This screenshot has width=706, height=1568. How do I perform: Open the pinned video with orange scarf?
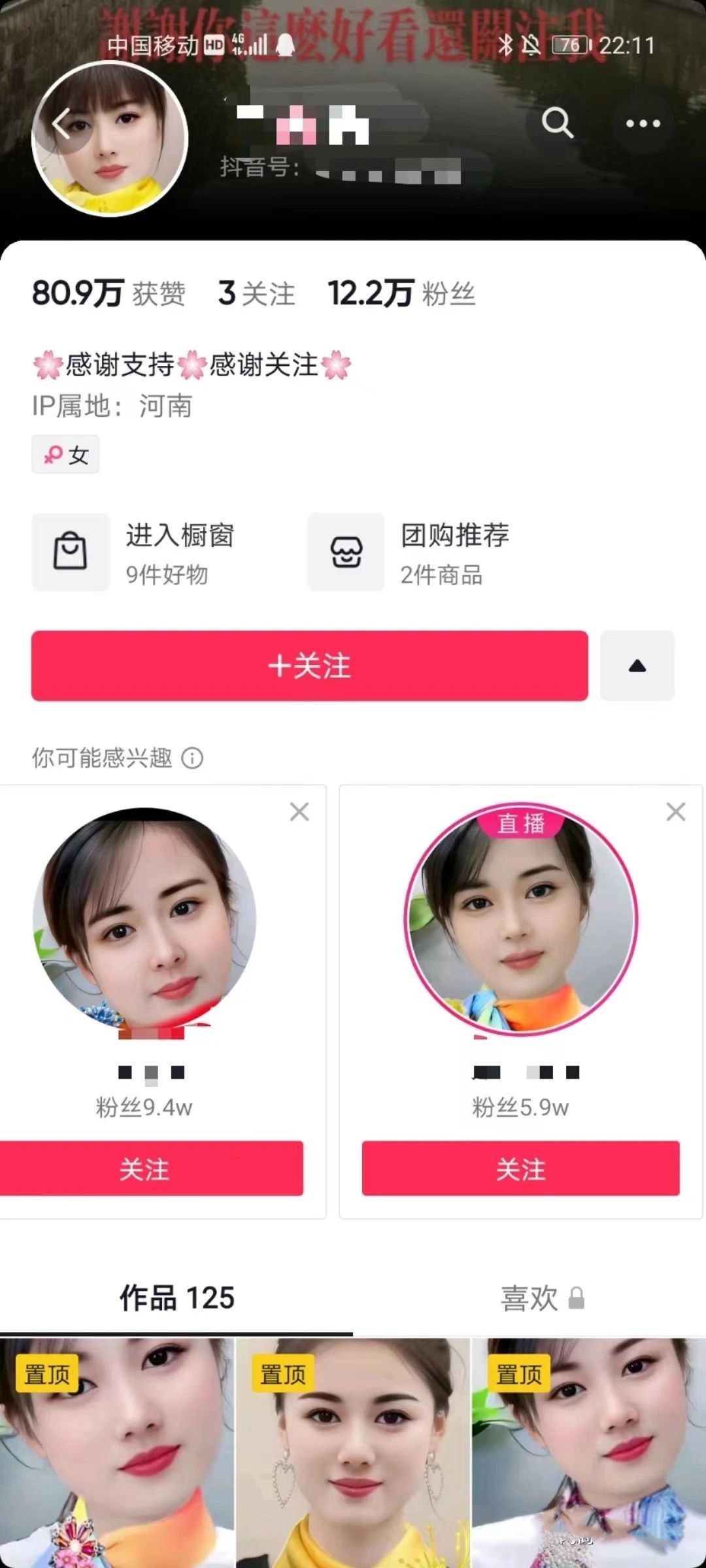click(116, 1452)
